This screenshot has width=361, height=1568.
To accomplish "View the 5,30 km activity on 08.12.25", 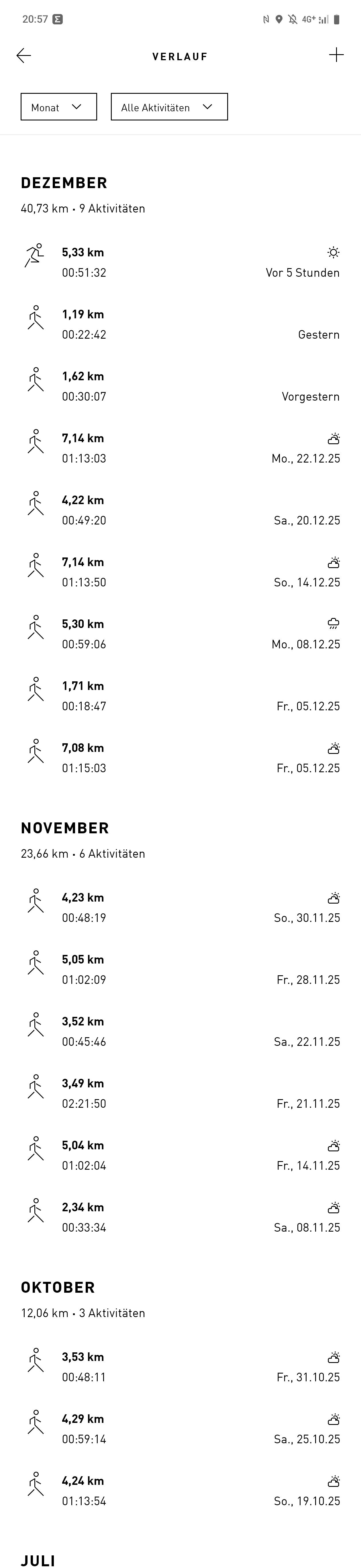I will [180, 634].
